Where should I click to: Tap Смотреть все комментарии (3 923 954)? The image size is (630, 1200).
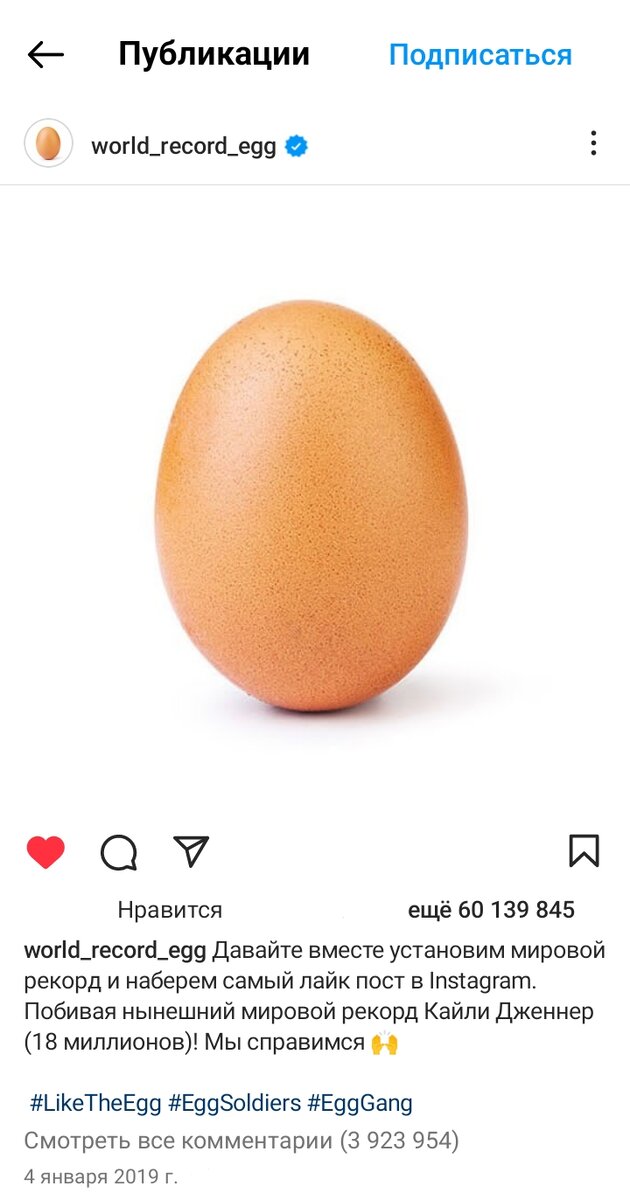click(241, 1140)
